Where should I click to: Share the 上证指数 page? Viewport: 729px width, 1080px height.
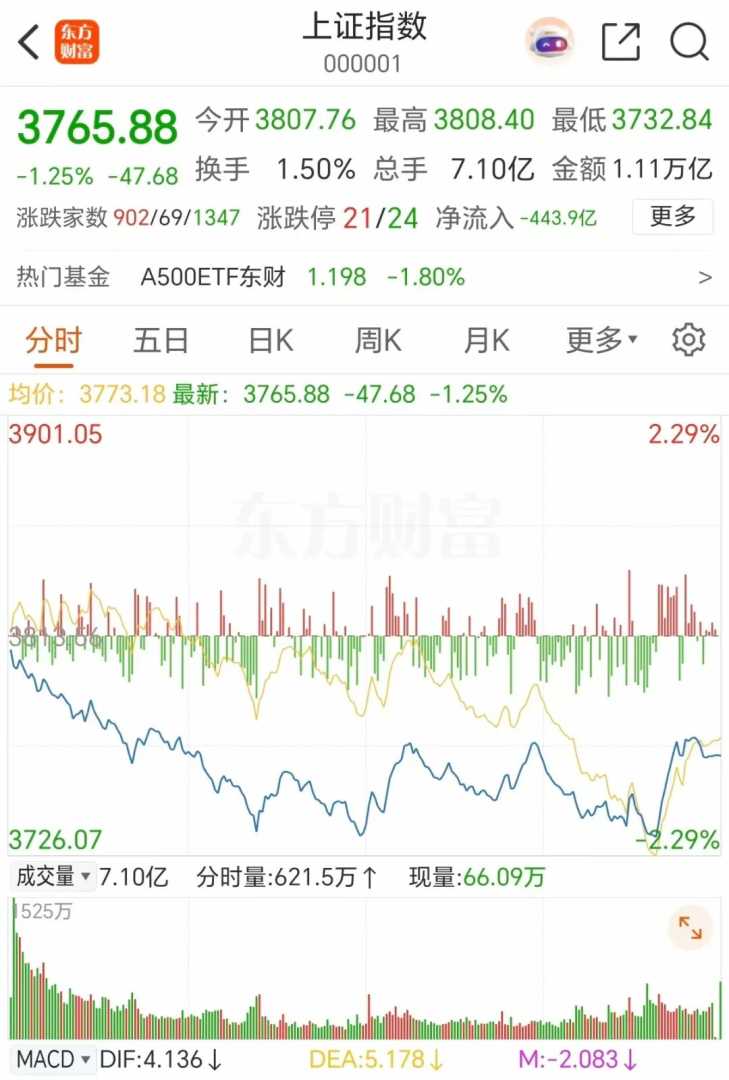620,42
